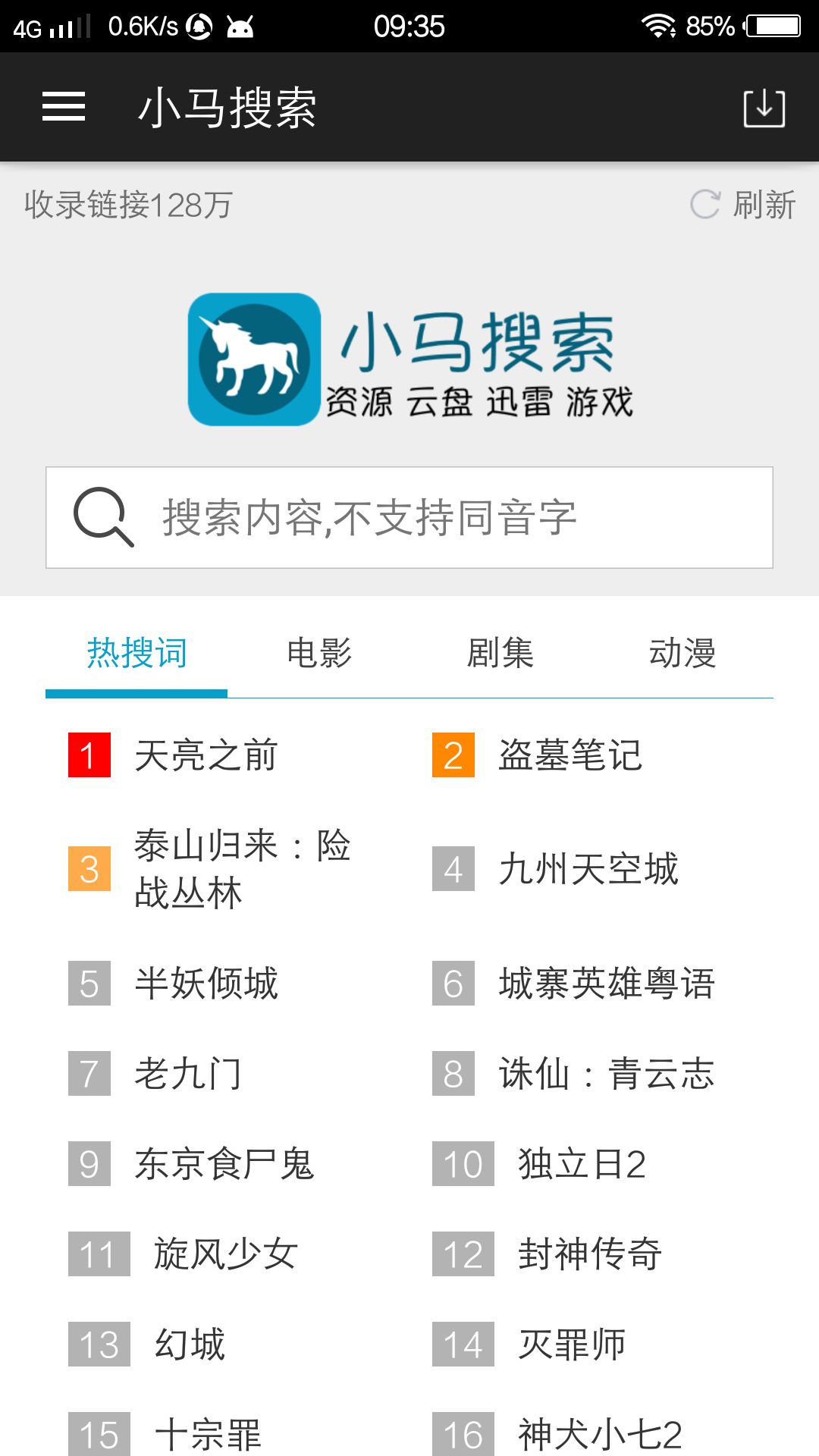Switch to the 剧集 tab
Screen dimensions: 819x1456
[500, 654]
